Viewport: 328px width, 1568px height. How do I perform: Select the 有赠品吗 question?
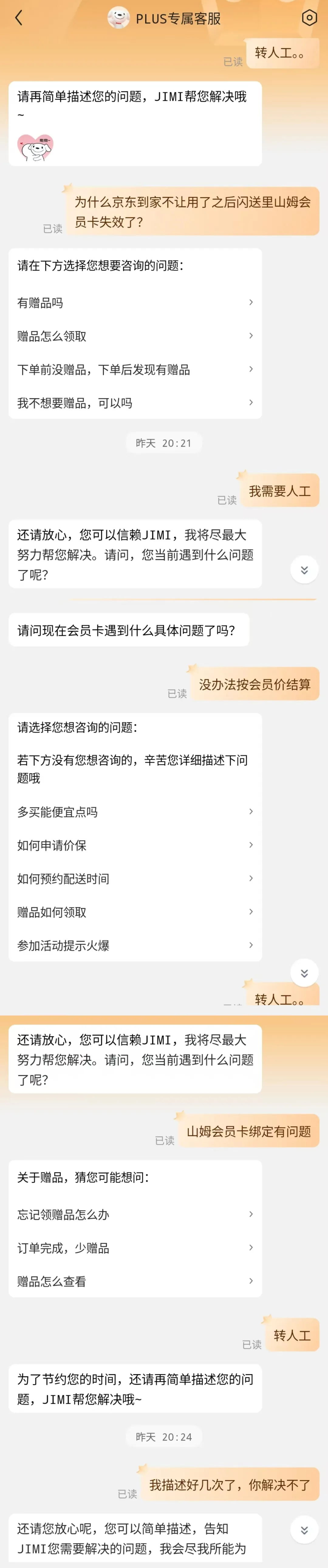pos(135,302)
